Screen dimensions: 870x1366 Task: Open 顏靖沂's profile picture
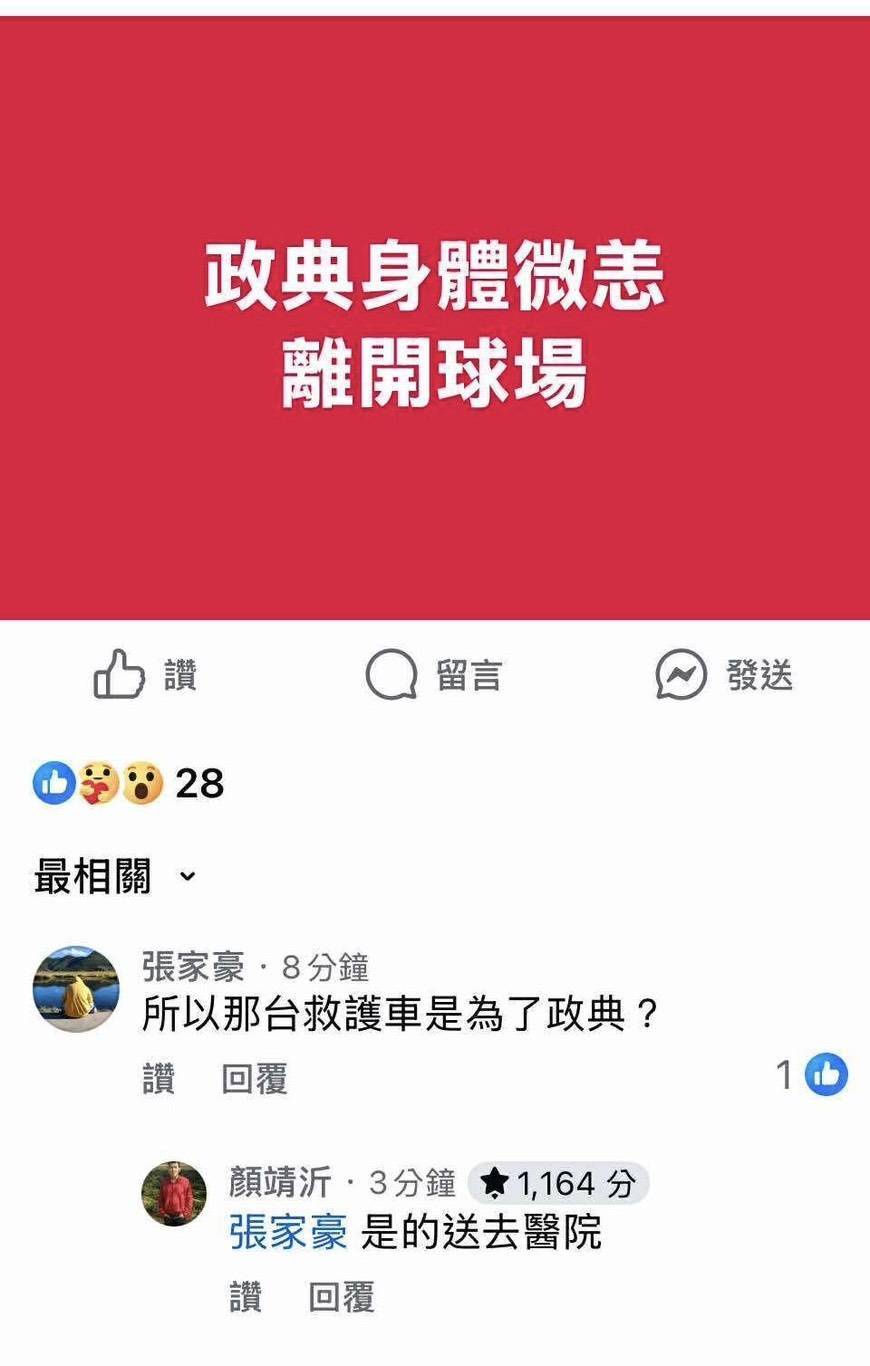point(174,1194)
